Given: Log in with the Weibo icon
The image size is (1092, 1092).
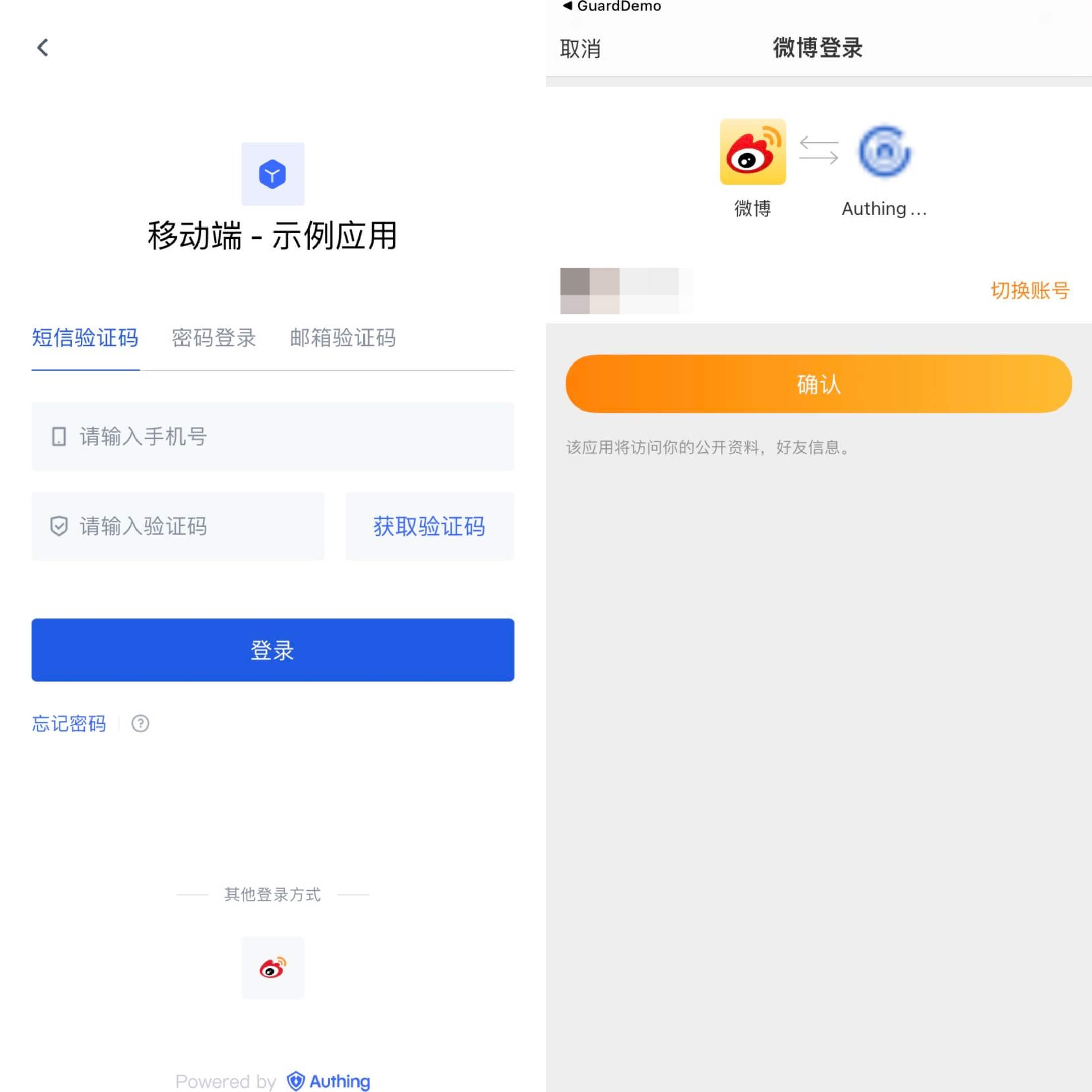Looking at the screenshot, I should (x=272, y=968).
